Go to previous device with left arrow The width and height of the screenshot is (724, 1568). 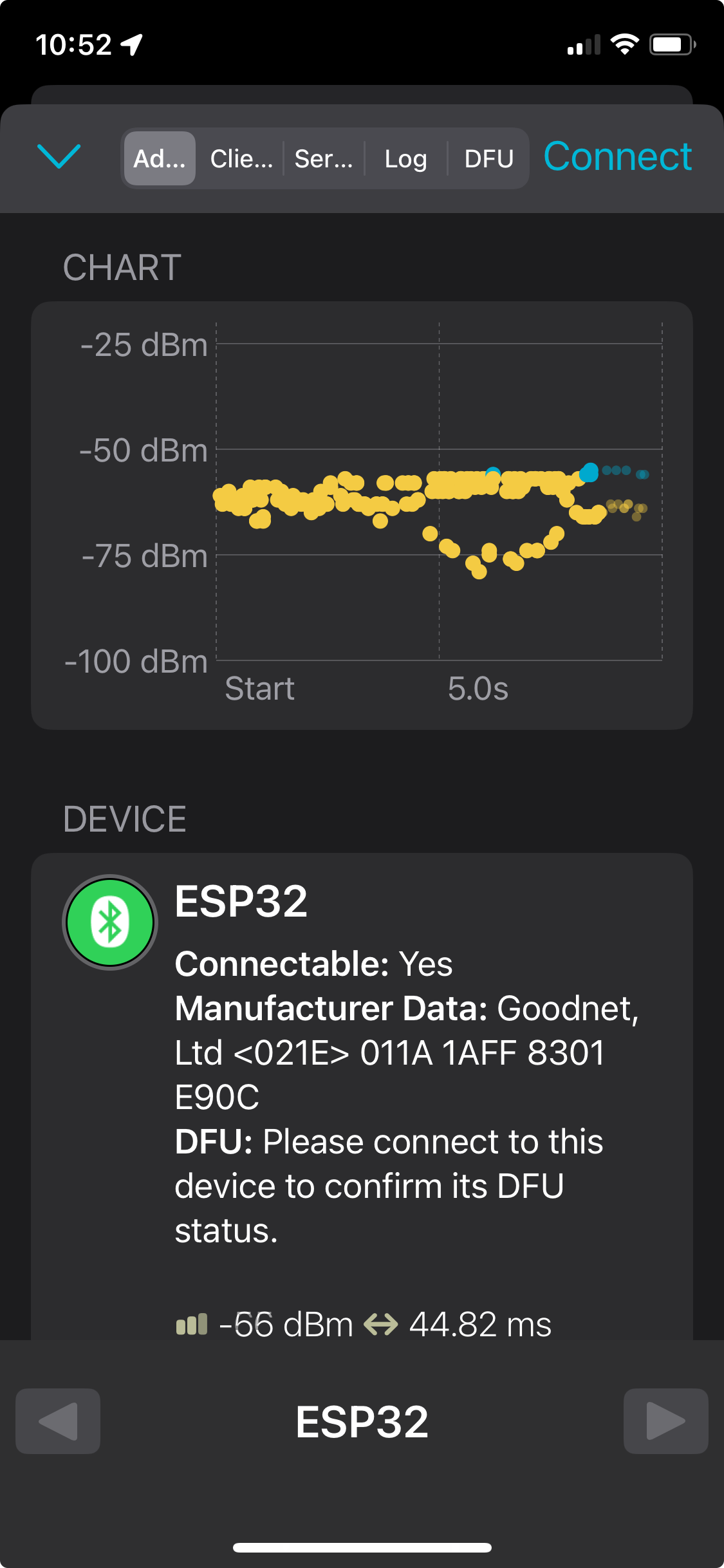(x=57, y=1423)
